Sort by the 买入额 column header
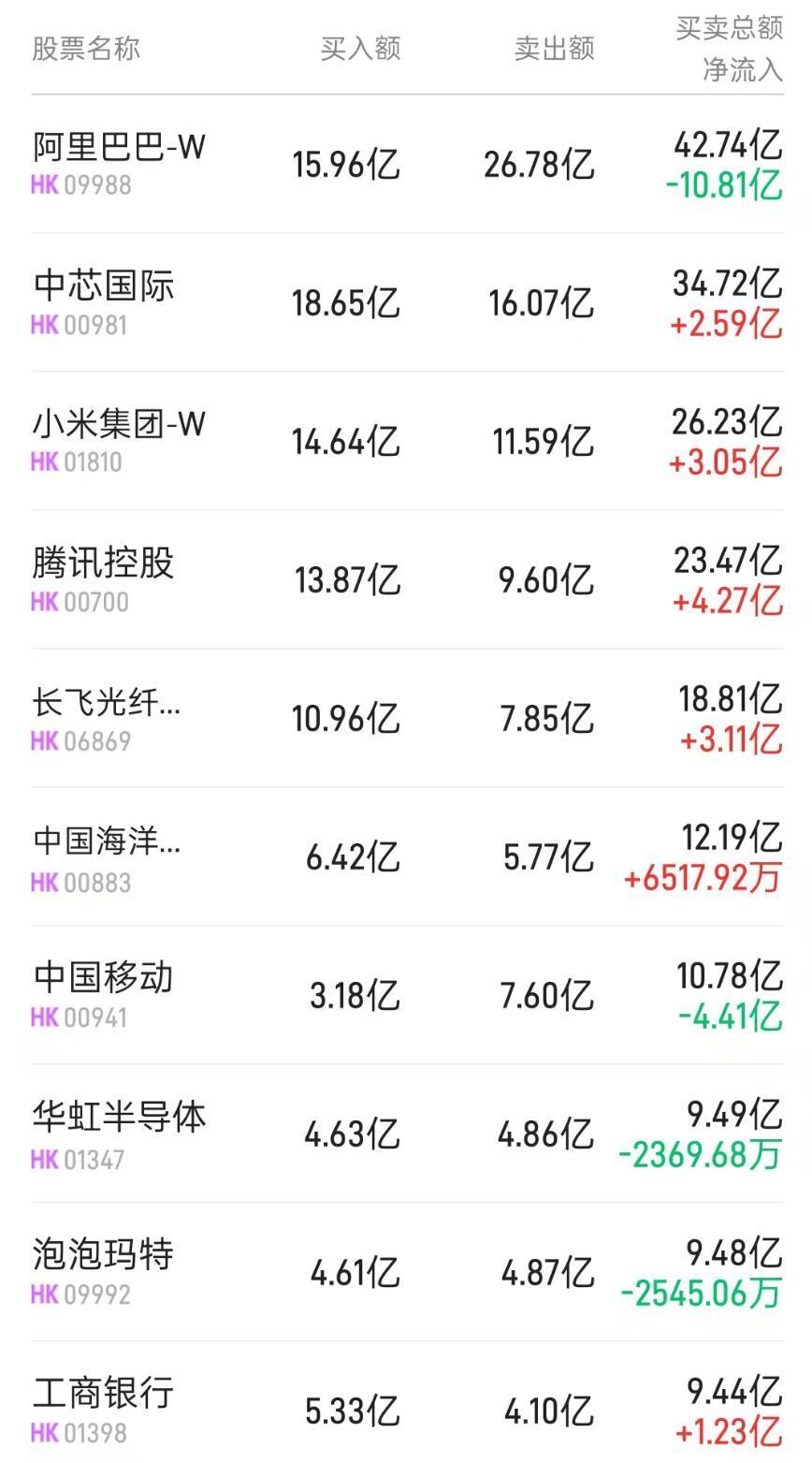 point(358,48)
